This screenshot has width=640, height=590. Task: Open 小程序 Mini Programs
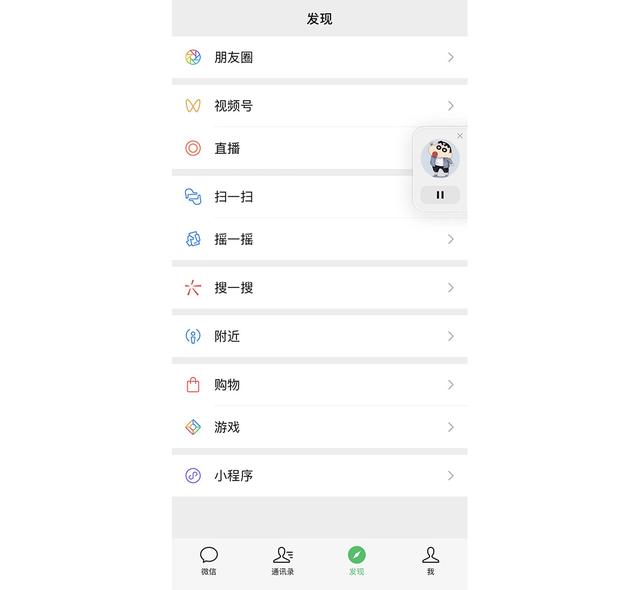point(300,475)
